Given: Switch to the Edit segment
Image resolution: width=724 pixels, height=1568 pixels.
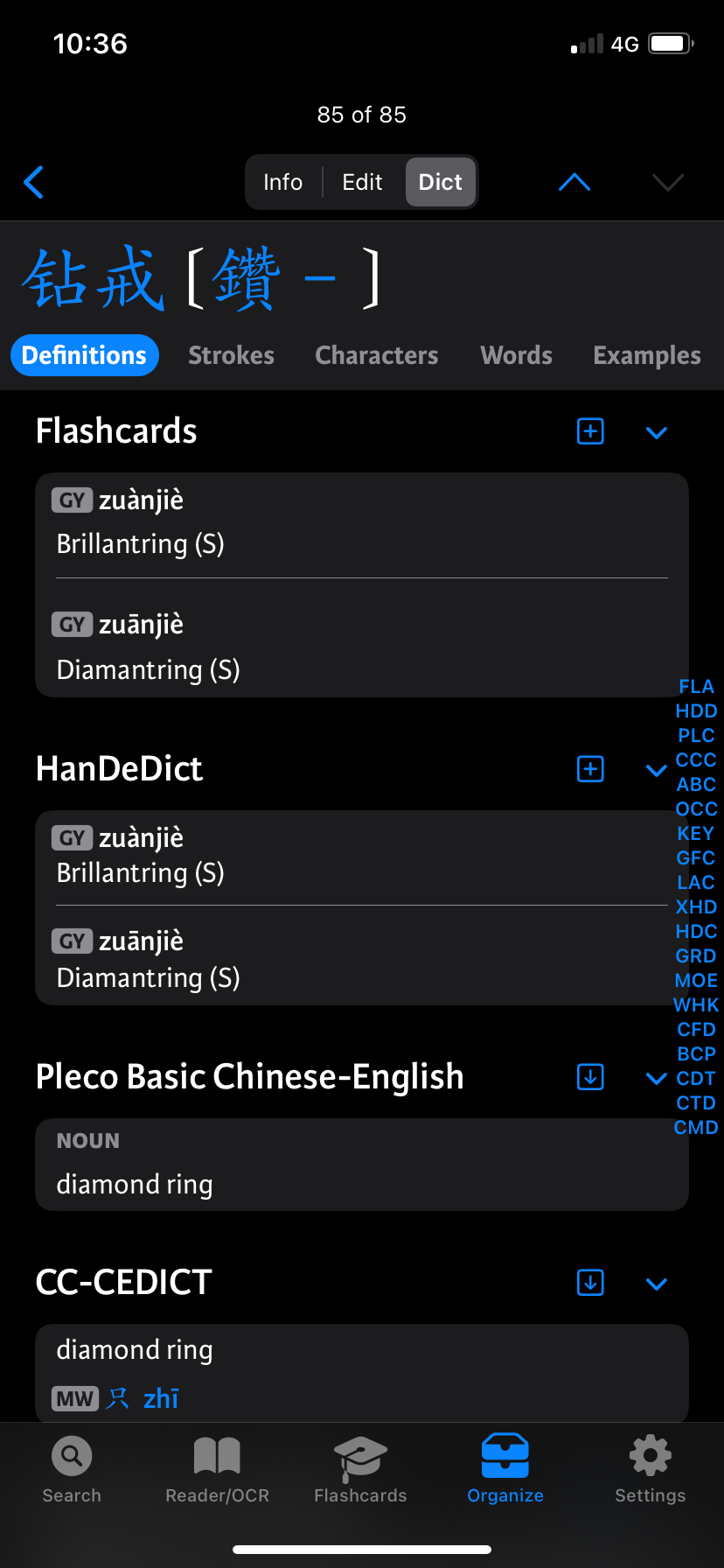Looking at the screenshot, I should 362,182.
